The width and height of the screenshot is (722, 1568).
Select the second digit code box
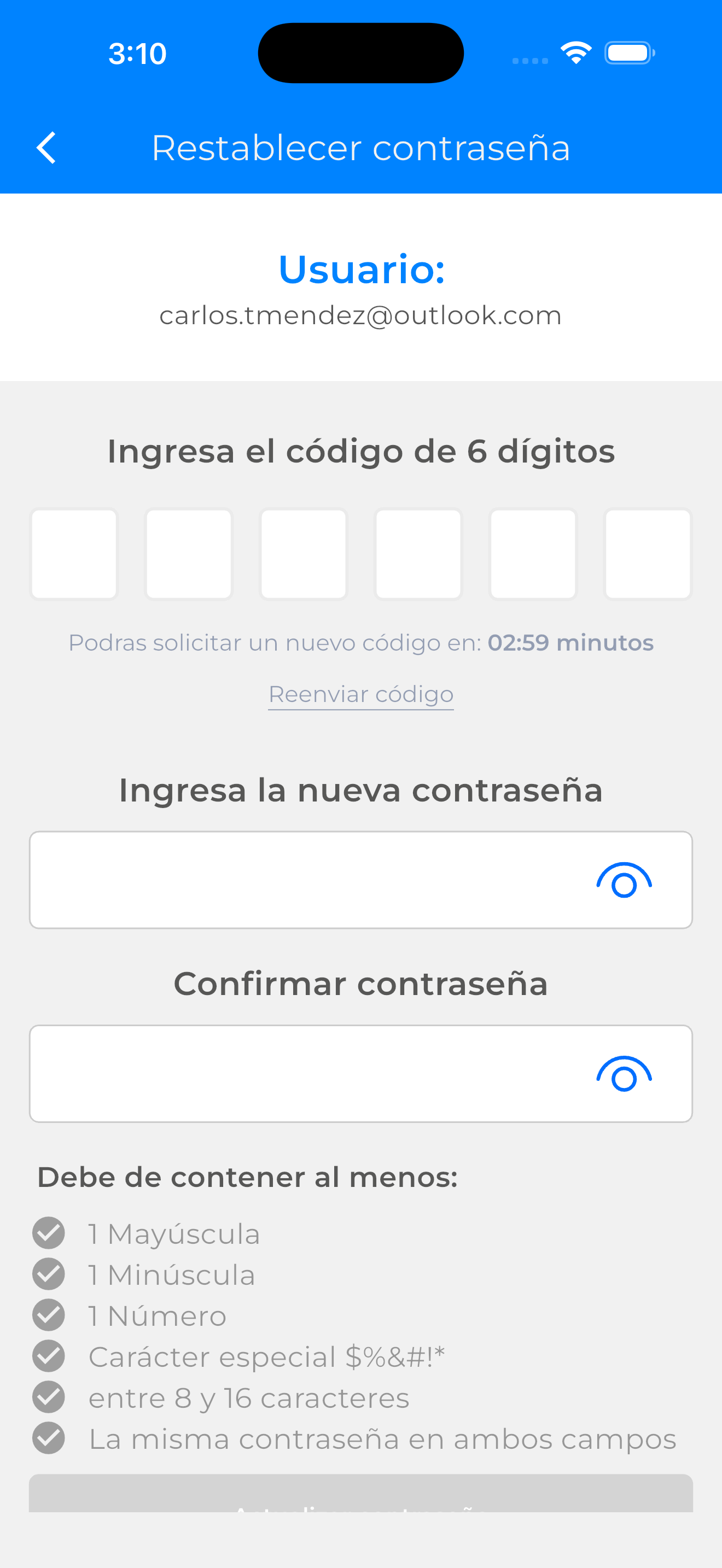click(x=189, y=554)
